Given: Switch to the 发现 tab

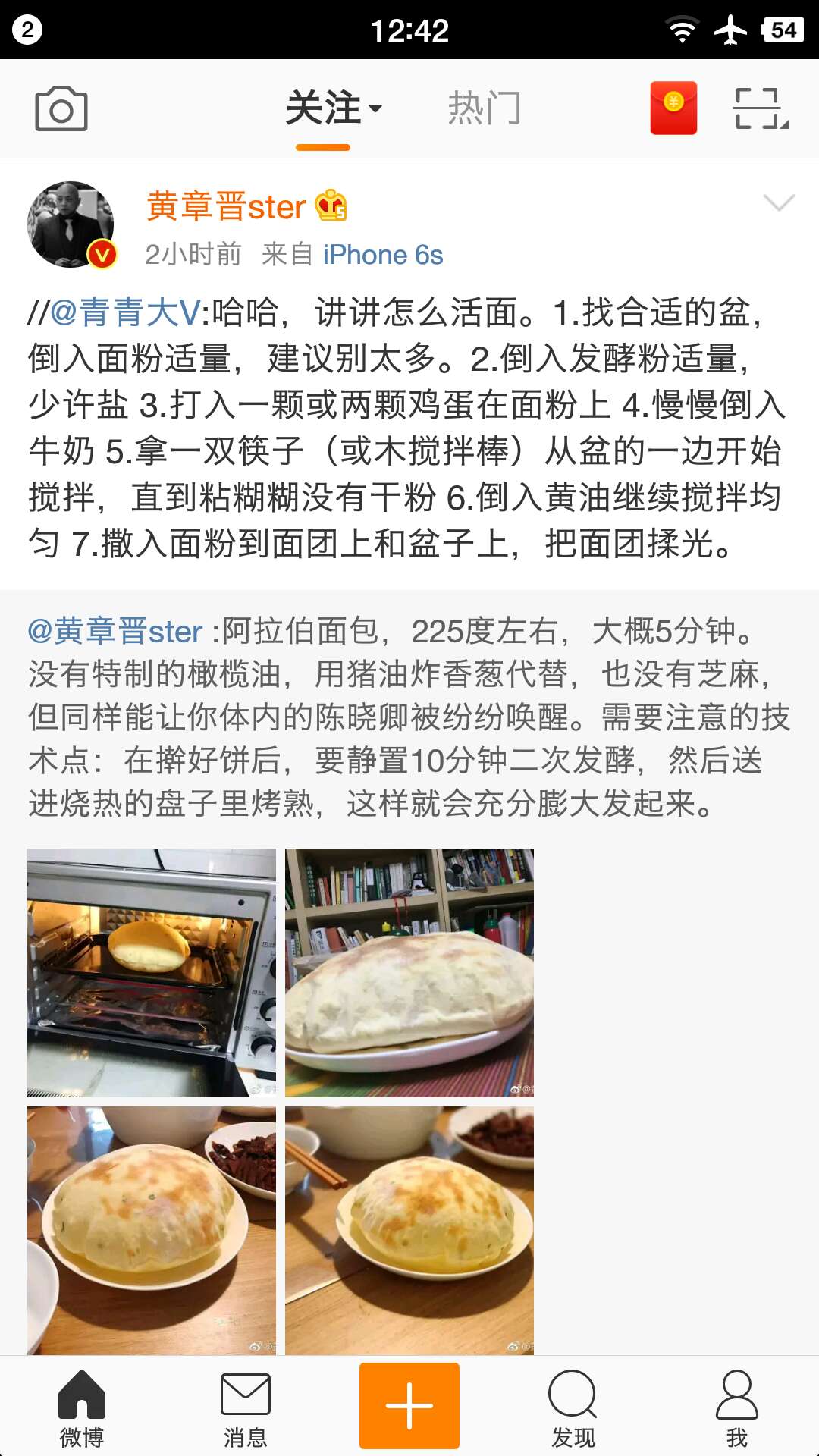Looking at the screenshot, I should (573, 1405).
